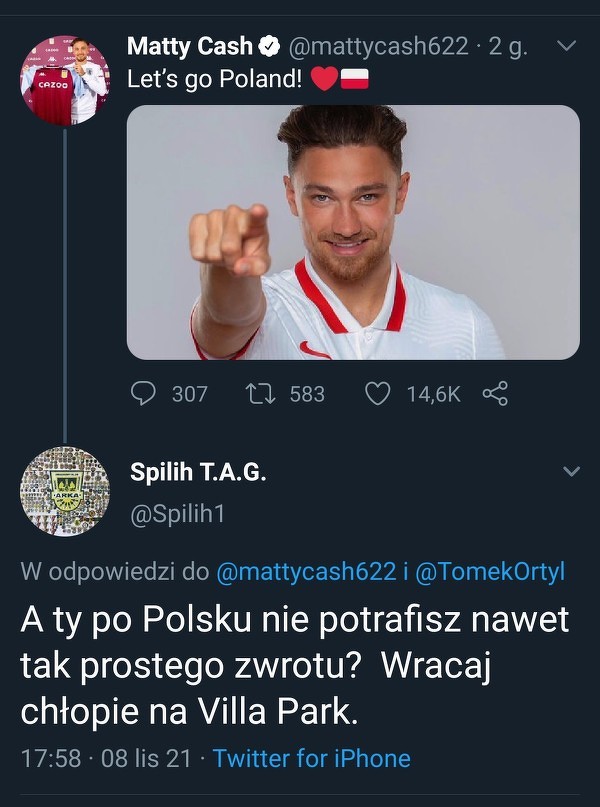Share Matty Cash's tweet

(x=495, y=394)
